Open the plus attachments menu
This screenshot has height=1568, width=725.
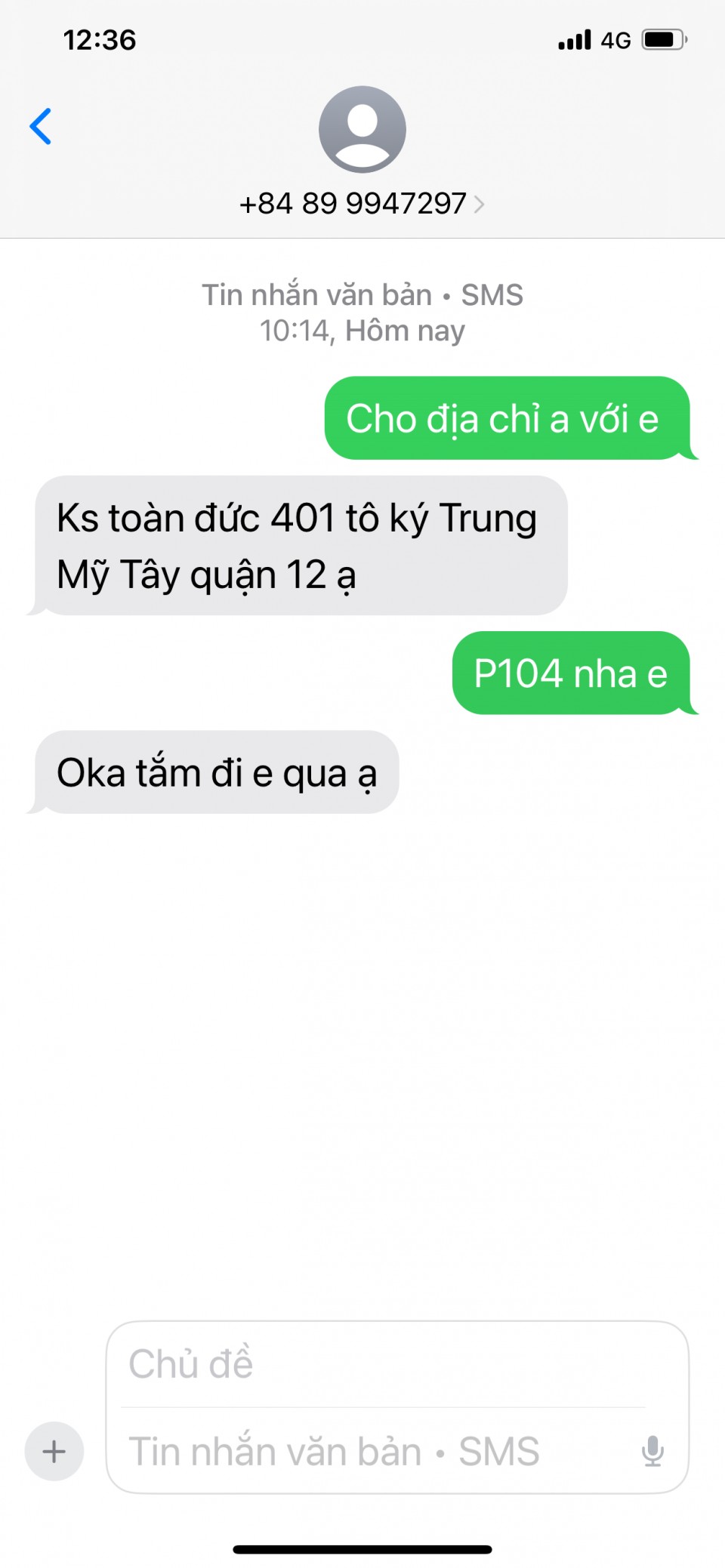point(54,1451)
